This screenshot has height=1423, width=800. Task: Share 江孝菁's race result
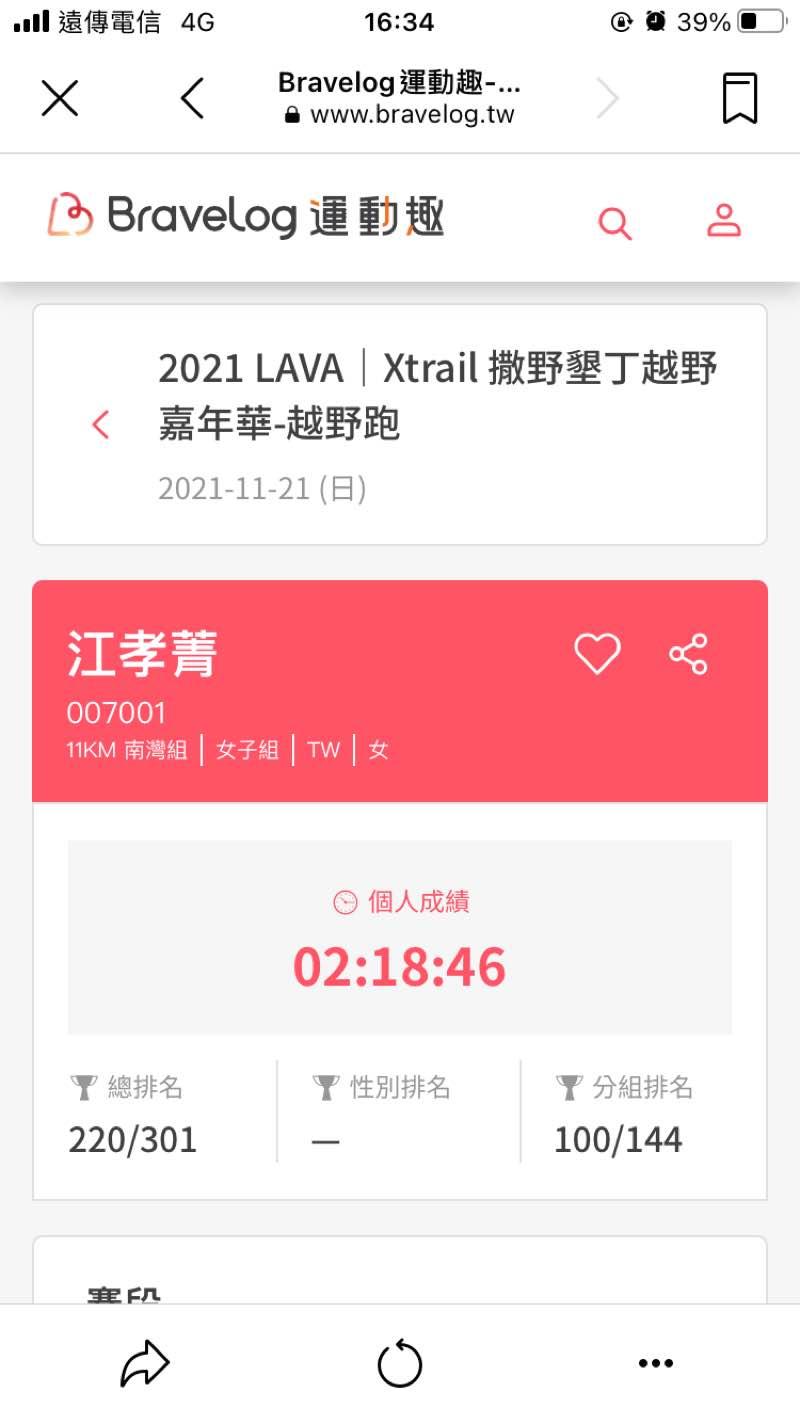click(x=688, y=654)
